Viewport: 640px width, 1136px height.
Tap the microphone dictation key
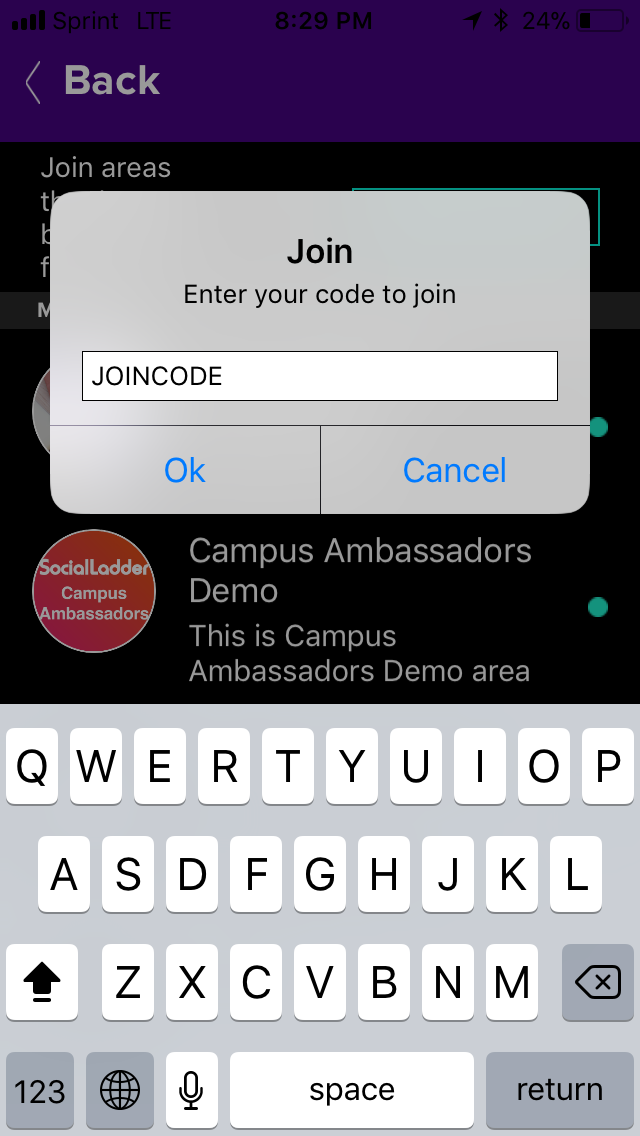[191, 1090]
